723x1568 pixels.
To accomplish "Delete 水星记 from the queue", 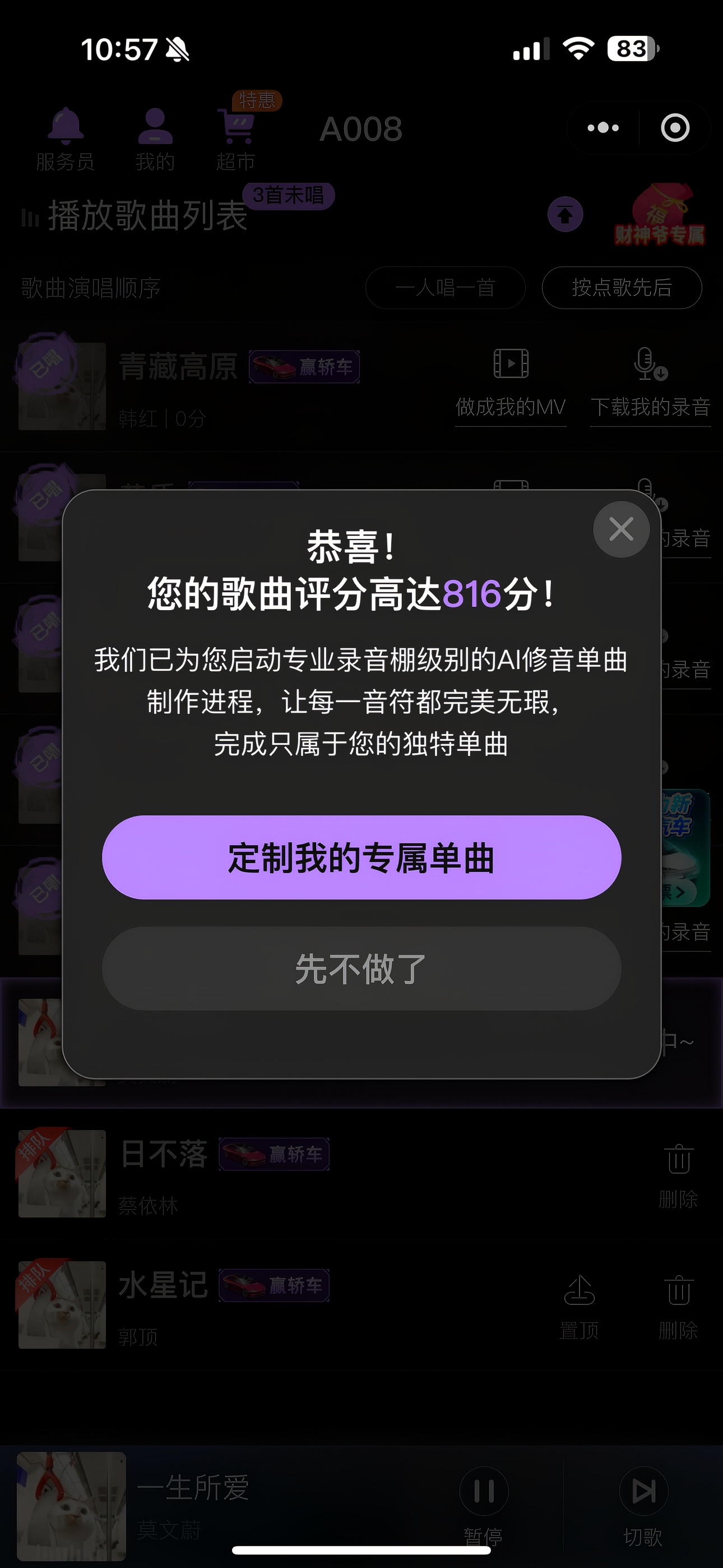I will click(x=678, y=1307).
